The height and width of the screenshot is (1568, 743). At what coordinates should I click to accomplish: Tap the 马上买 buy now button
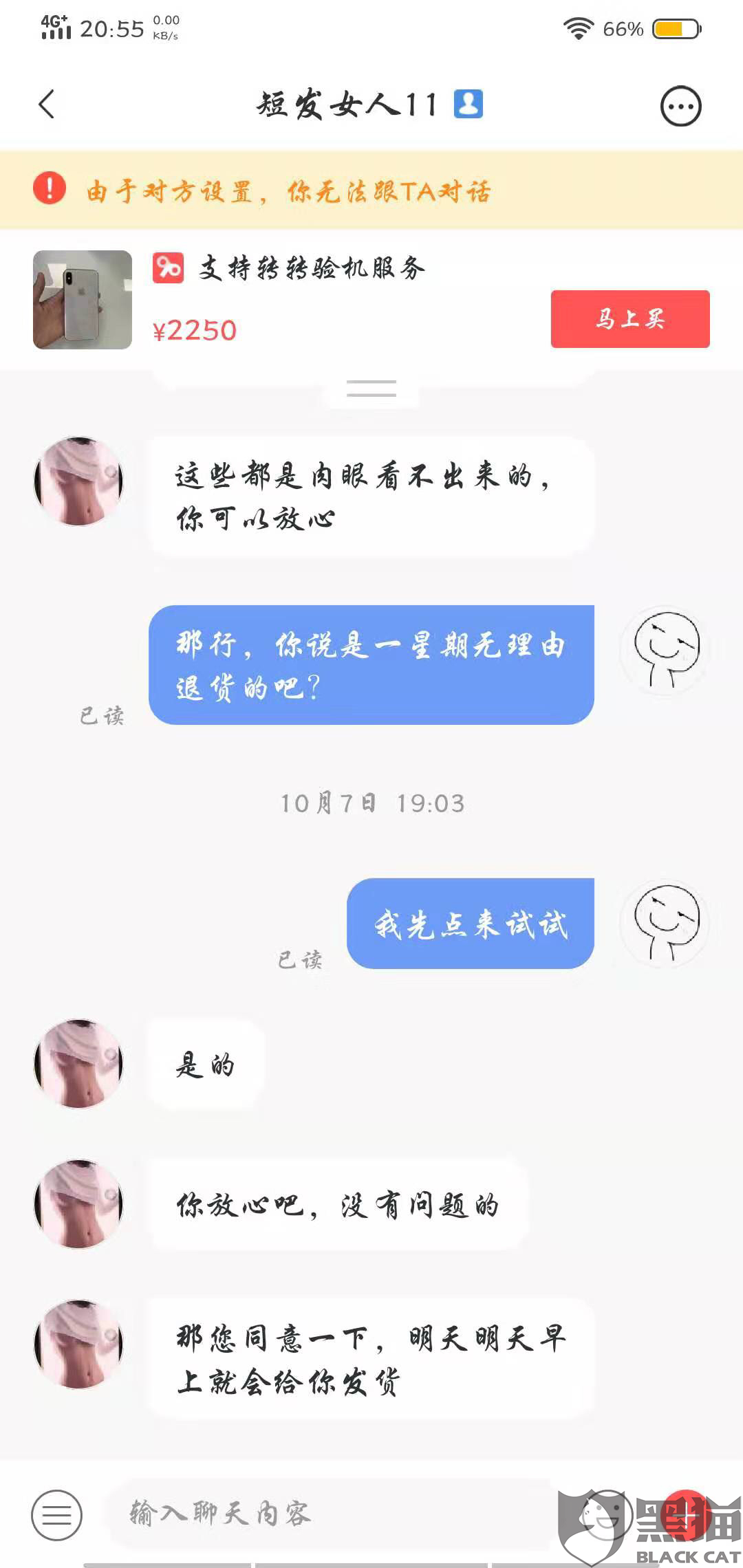click(x=630, y=319)
